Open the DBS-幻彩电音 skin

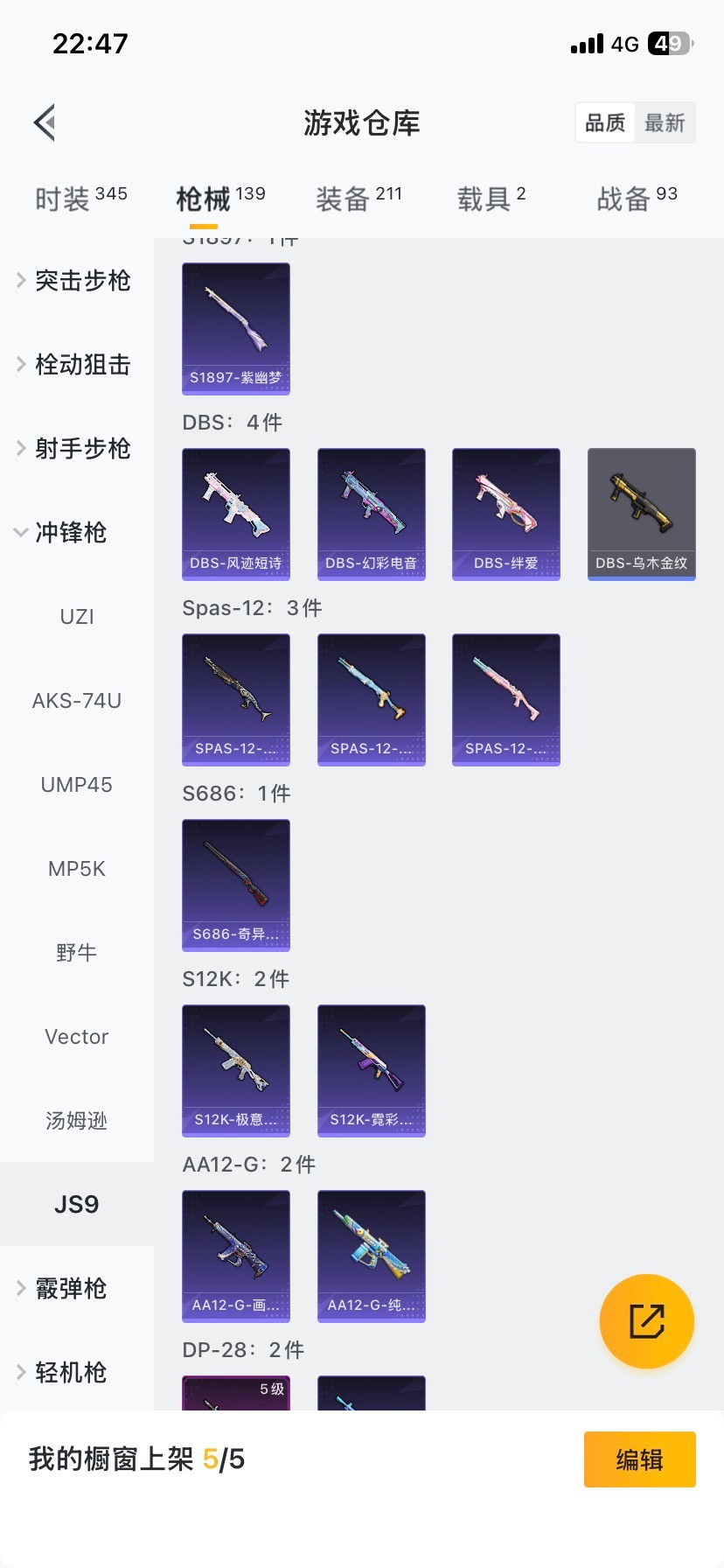tap(372, 514)
